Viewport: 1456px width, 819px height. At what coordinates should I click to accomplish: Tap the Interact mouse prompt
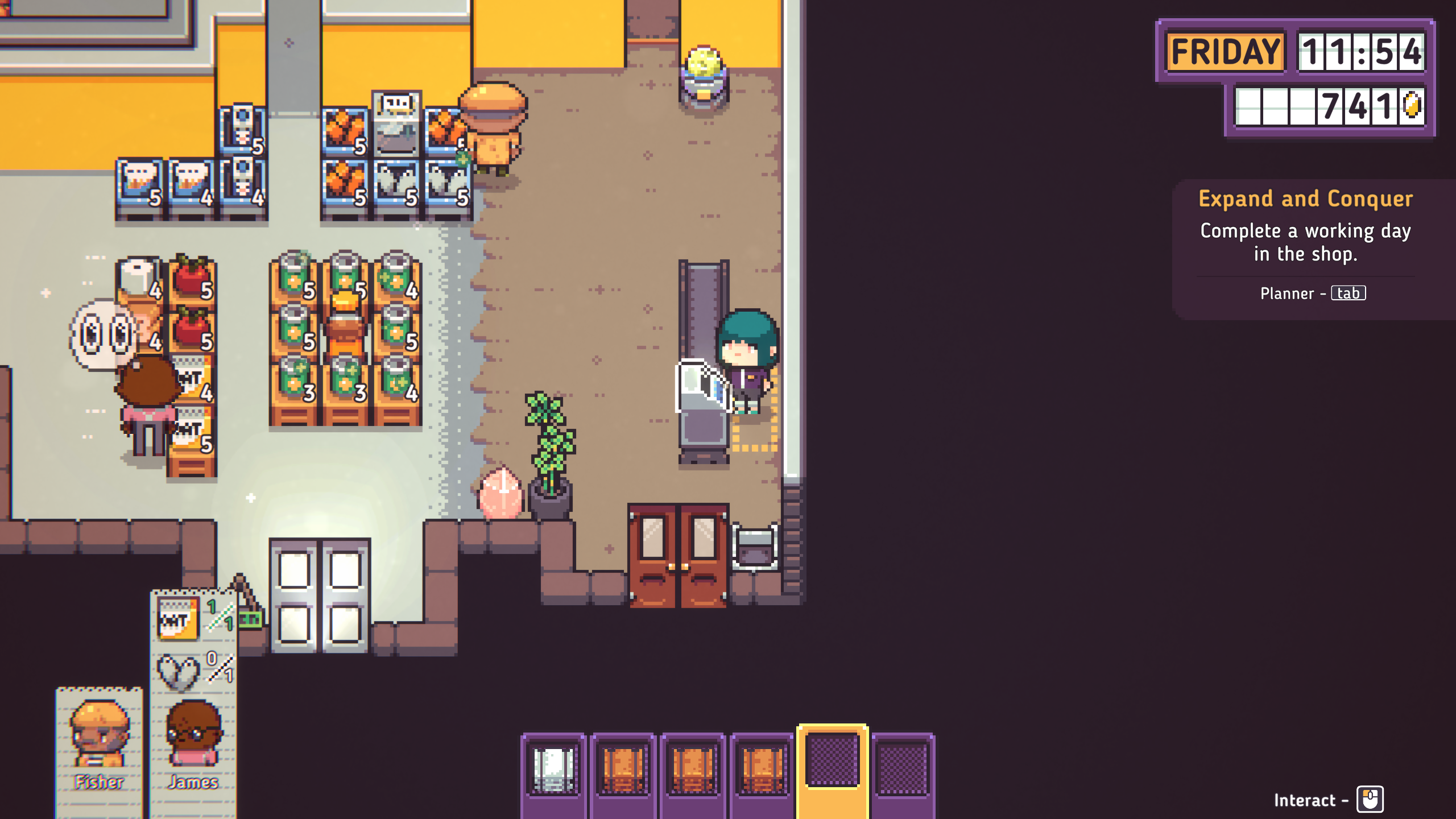1370,800
